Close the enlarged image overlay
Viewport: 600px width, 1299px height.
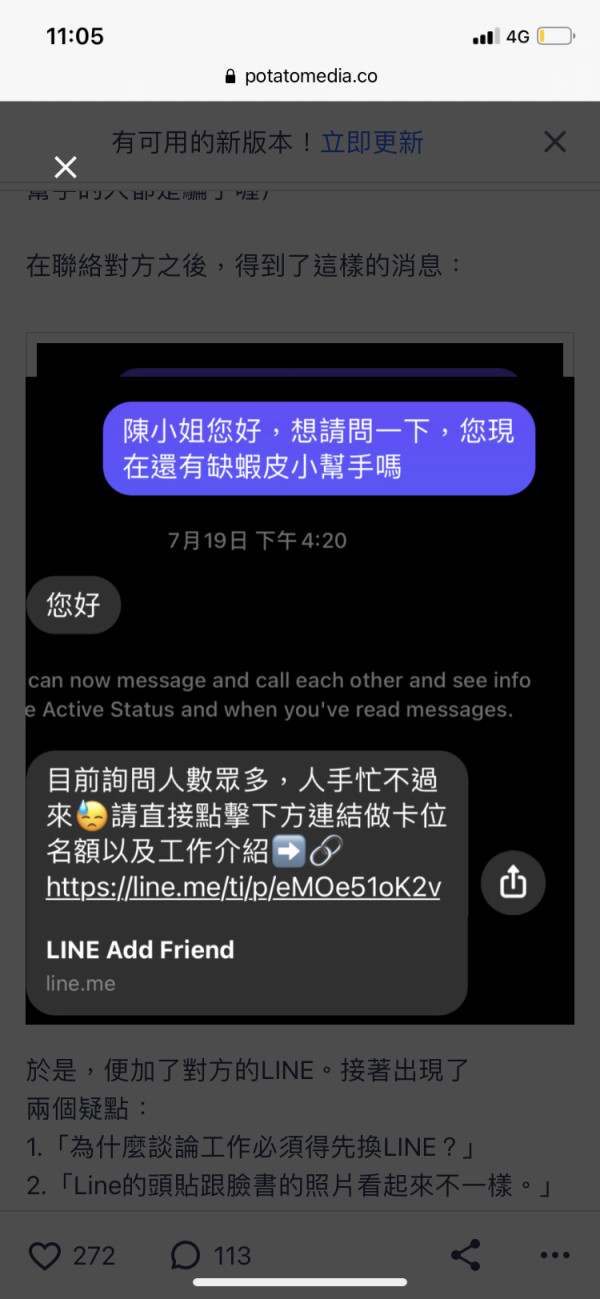[x=65, y=167]
